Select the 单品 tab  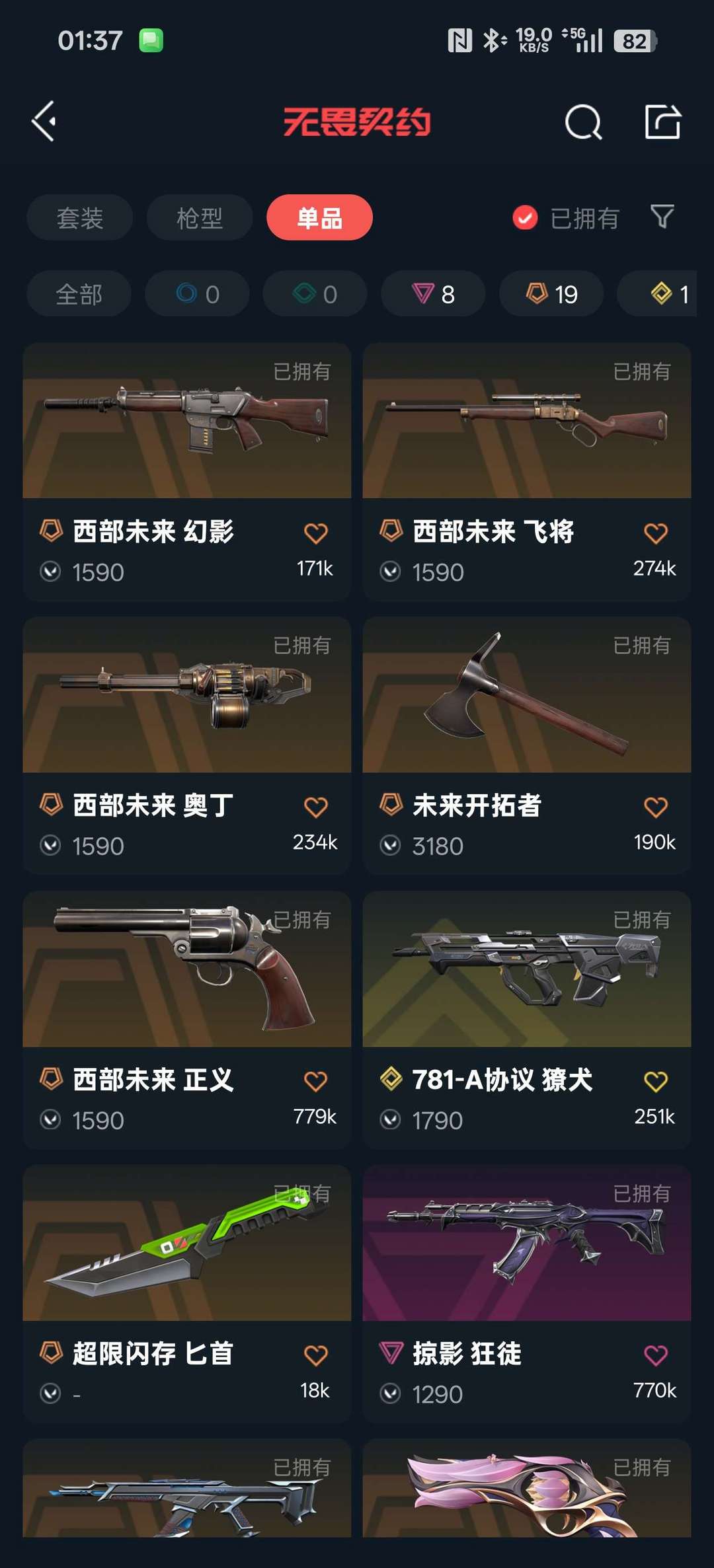319,218
